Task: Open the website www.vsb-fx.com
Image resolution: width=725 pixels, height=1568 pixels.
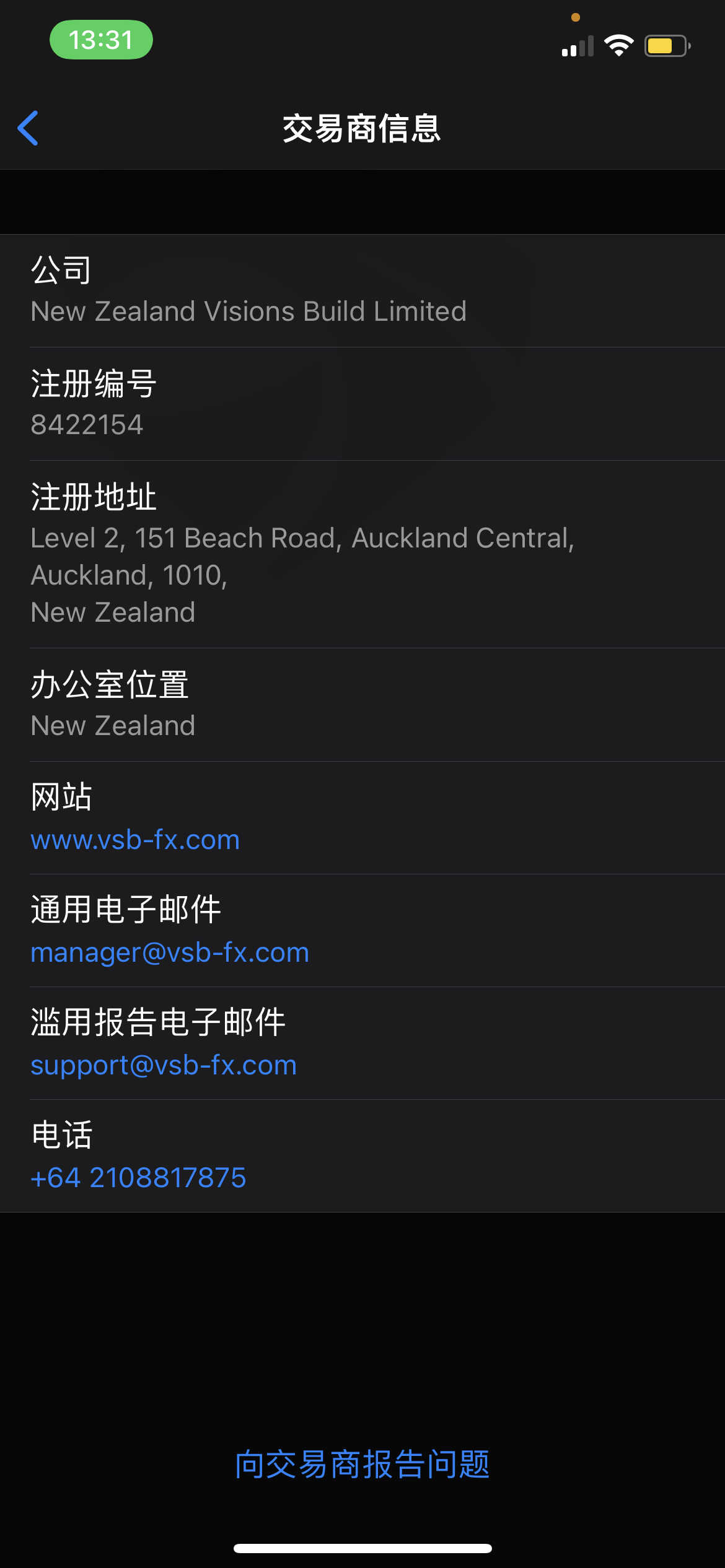Action: 135,840
